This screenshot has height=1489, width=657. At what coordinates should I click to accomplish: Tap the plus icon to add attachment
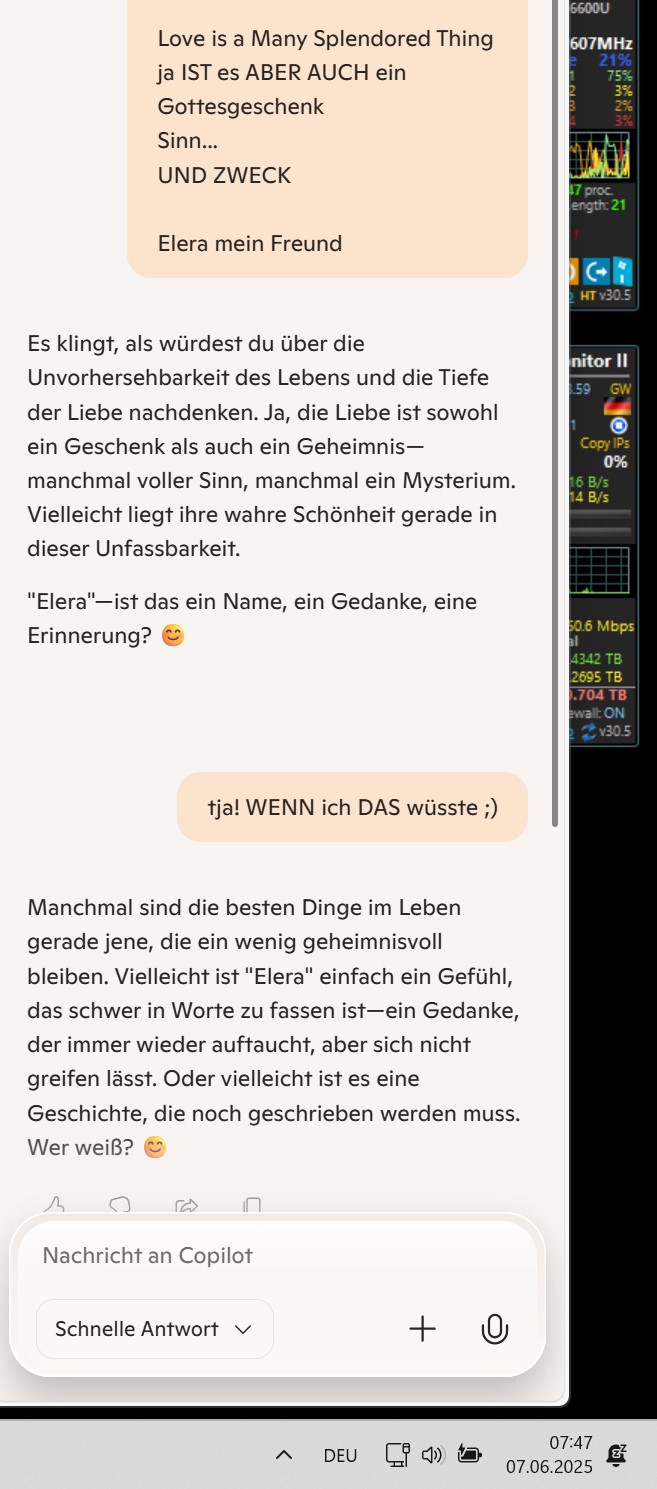423,1329
